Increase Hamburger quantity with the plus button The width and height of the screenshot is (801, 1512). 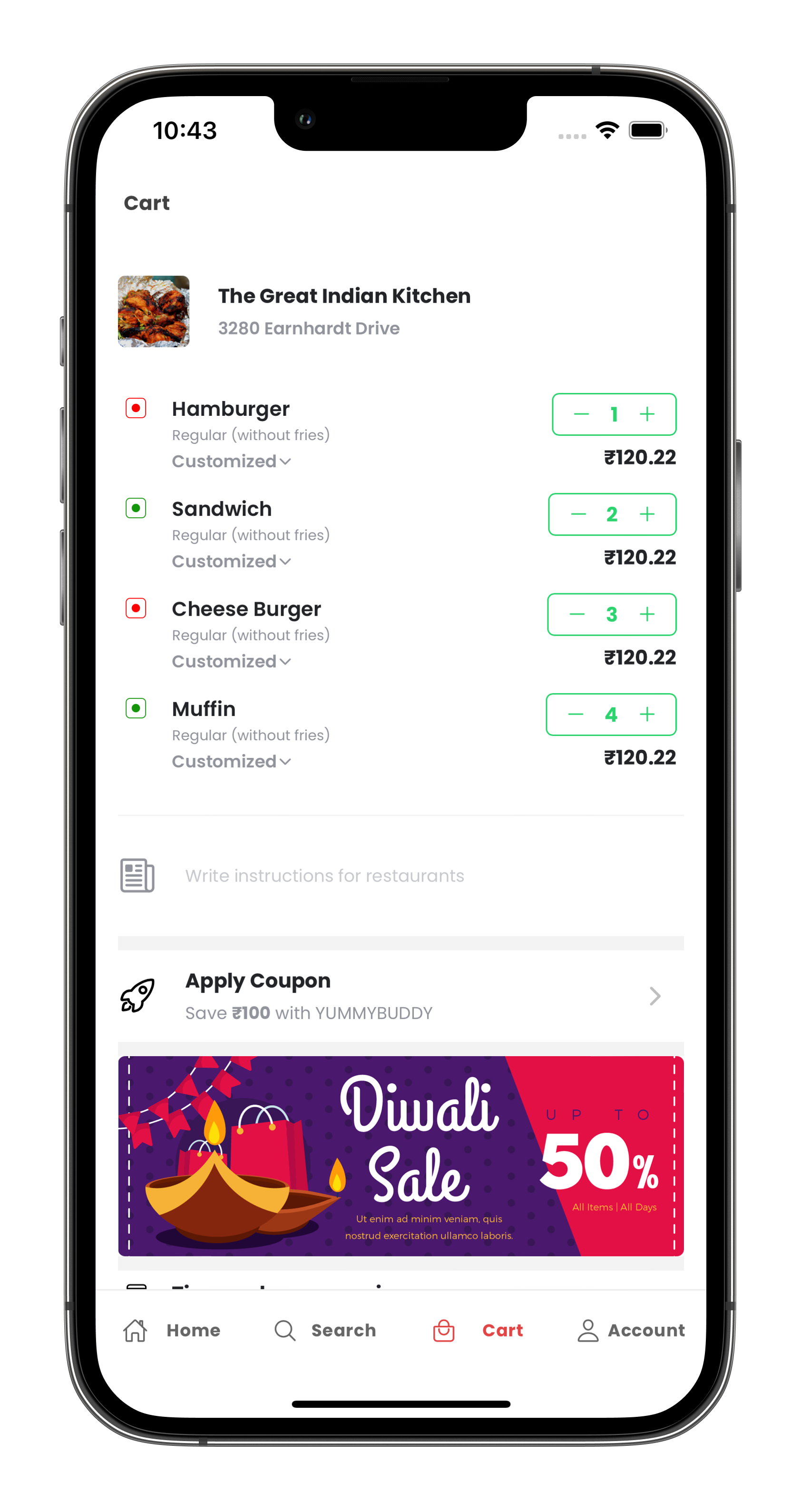(647, 414)
